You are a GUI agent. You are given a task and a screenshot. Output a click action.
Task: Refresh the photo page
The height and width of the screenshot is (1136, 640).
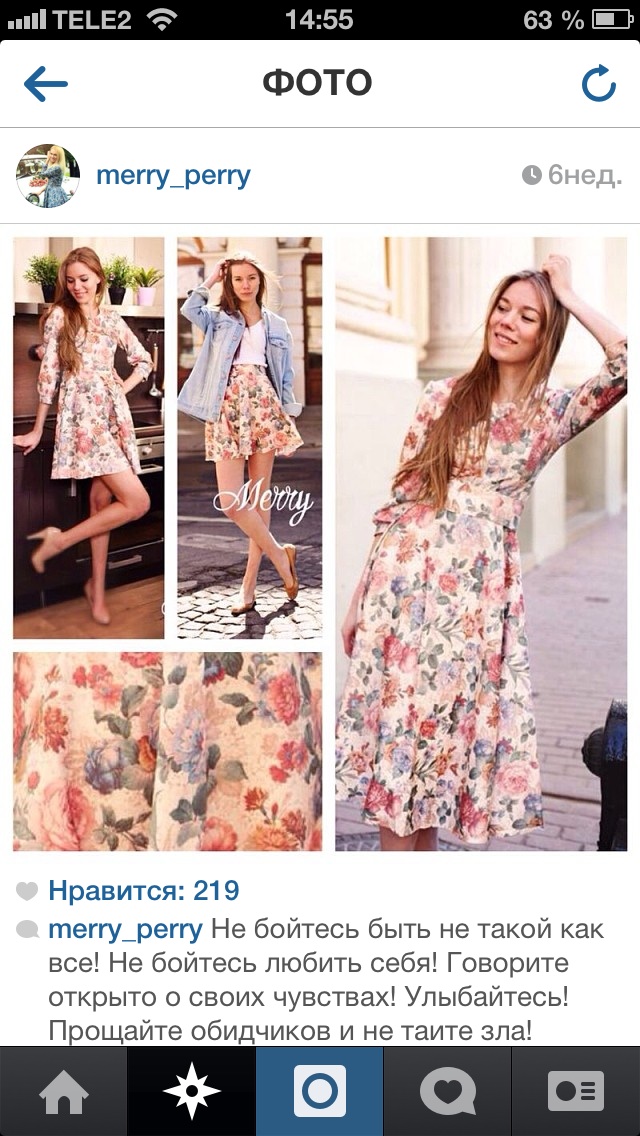(598, 84)
